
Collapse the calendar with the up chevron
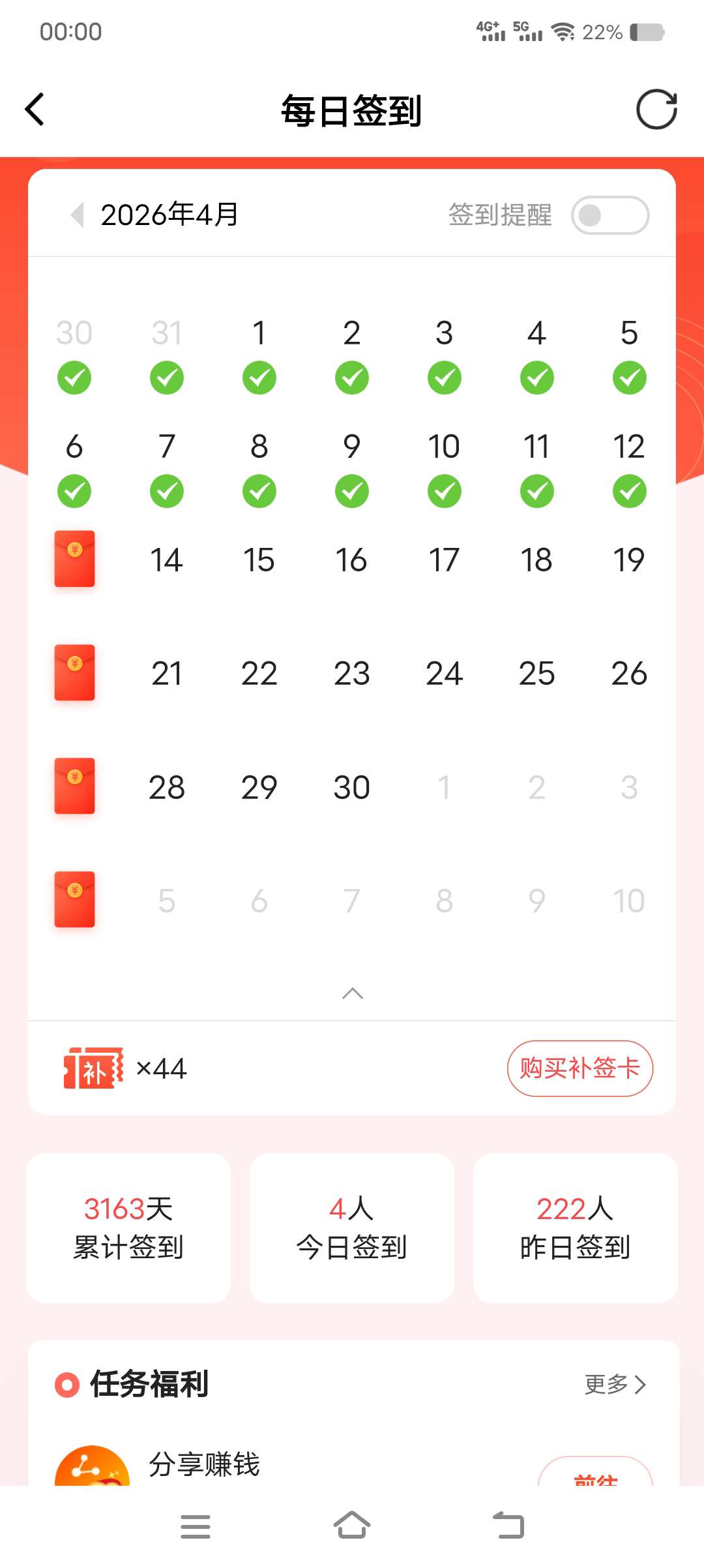352,993
